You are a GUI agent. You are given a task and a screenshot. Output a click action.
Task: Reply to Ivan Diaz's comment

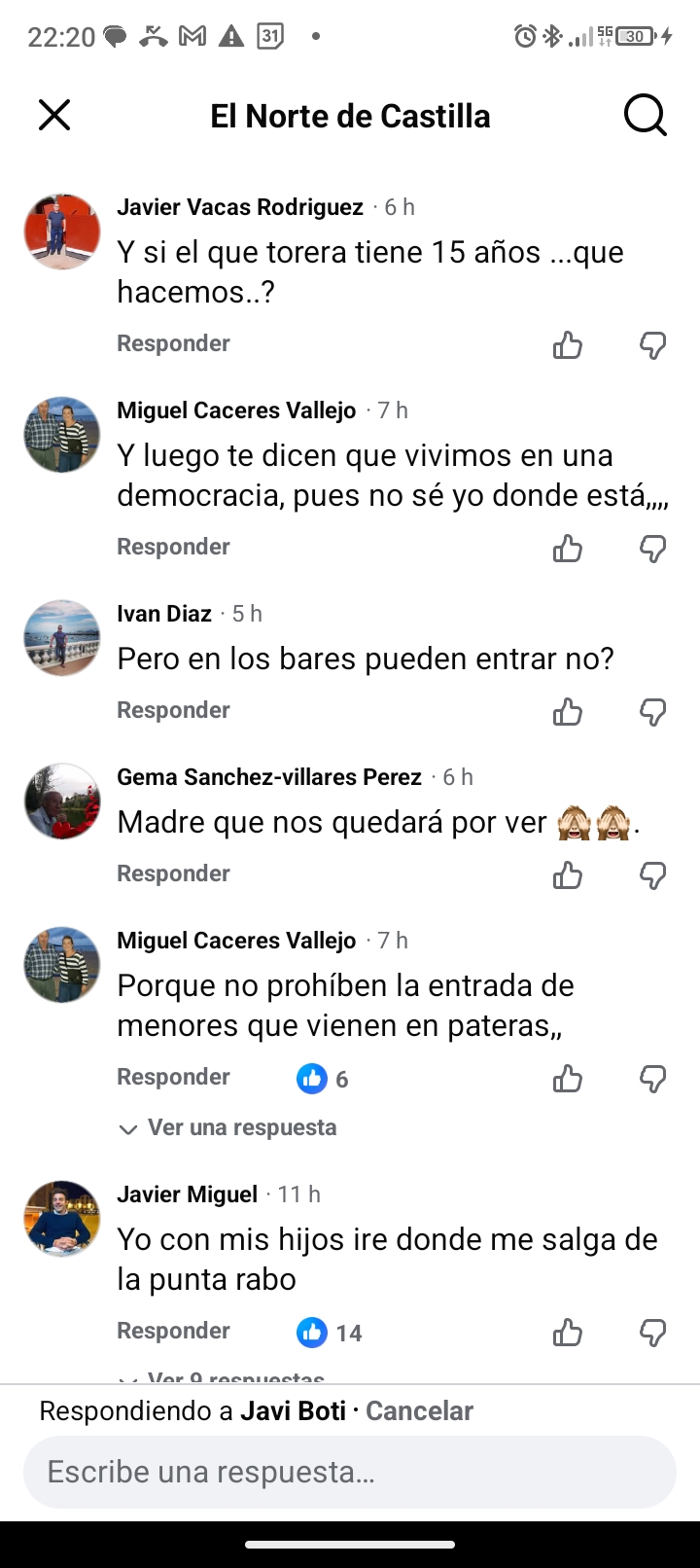point(173,710)
